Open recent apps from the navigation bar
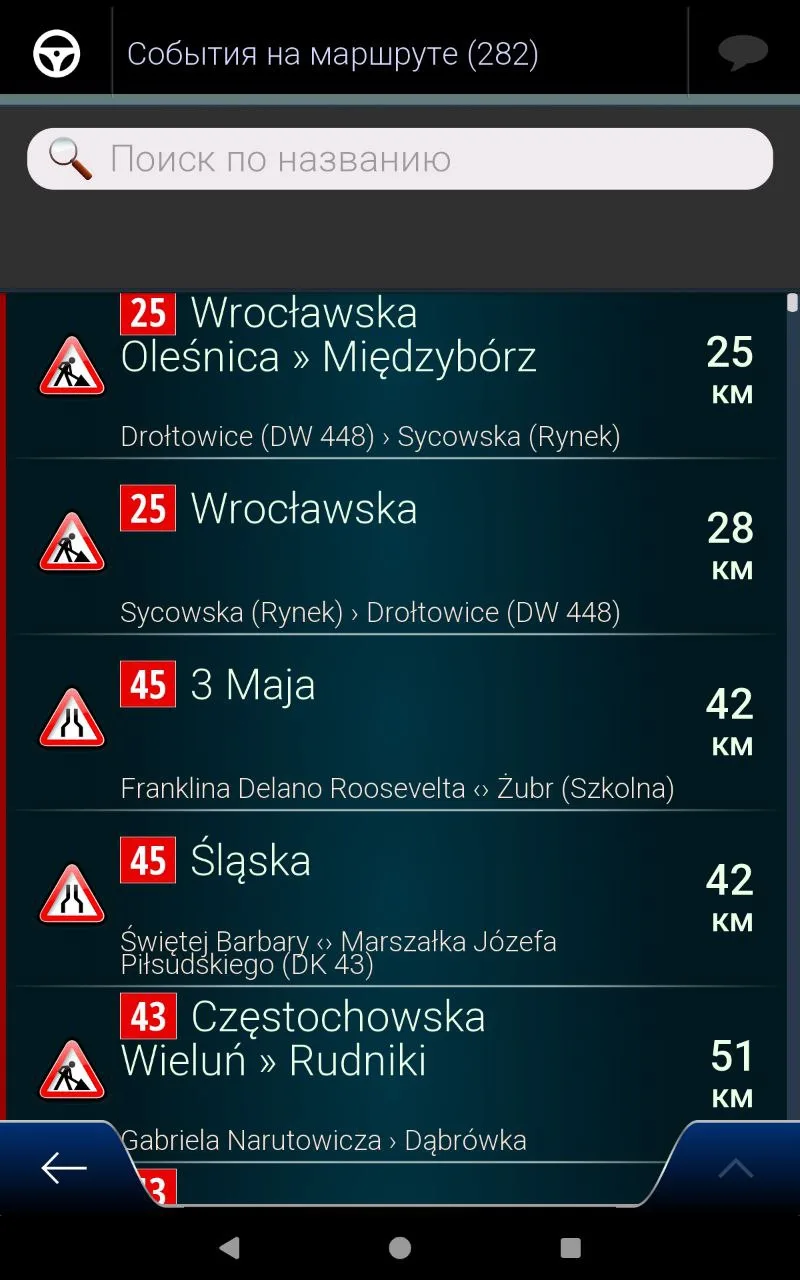Viewport: 800px width, 1280px height. (570, 1247)
